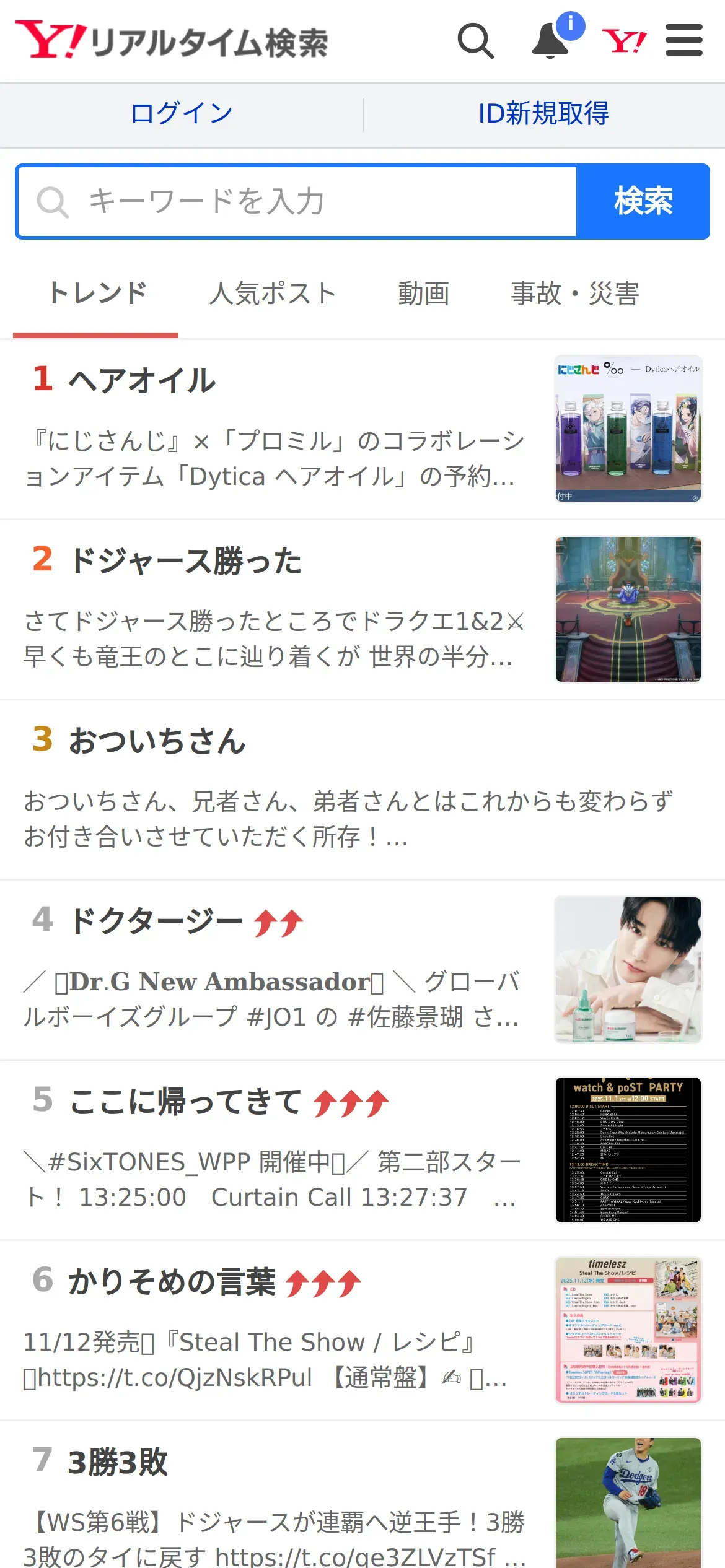Open the notifications bell
Image resolution: width=725 pixels, height=1568 pixels.
(x=551, y=41)
